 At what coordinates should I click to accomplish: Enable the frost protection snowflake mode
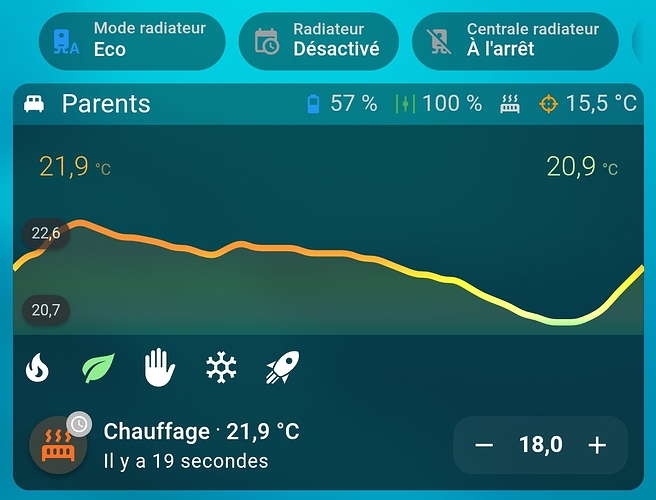[x=220, y=368]
